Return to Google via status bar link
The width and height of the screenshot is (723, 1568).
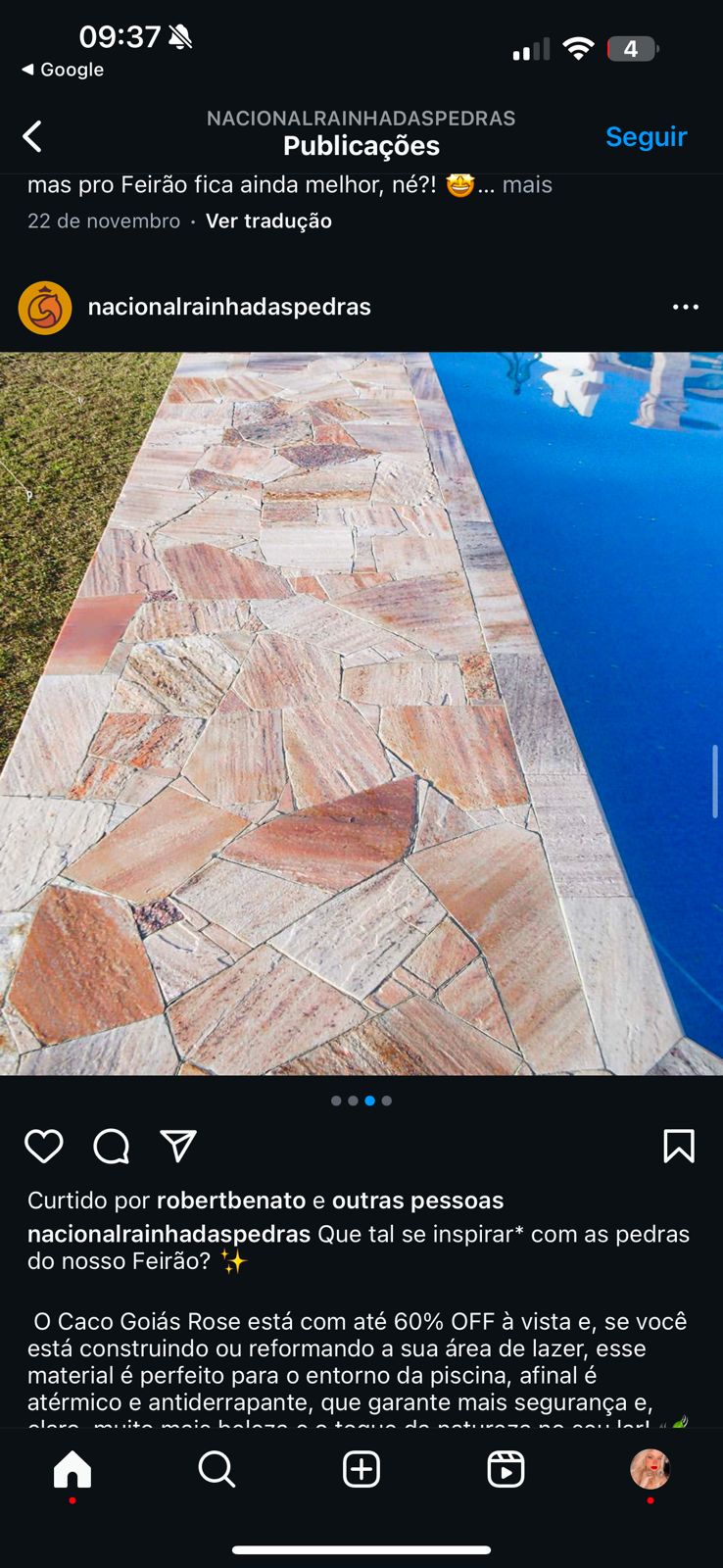click(63, 70)
